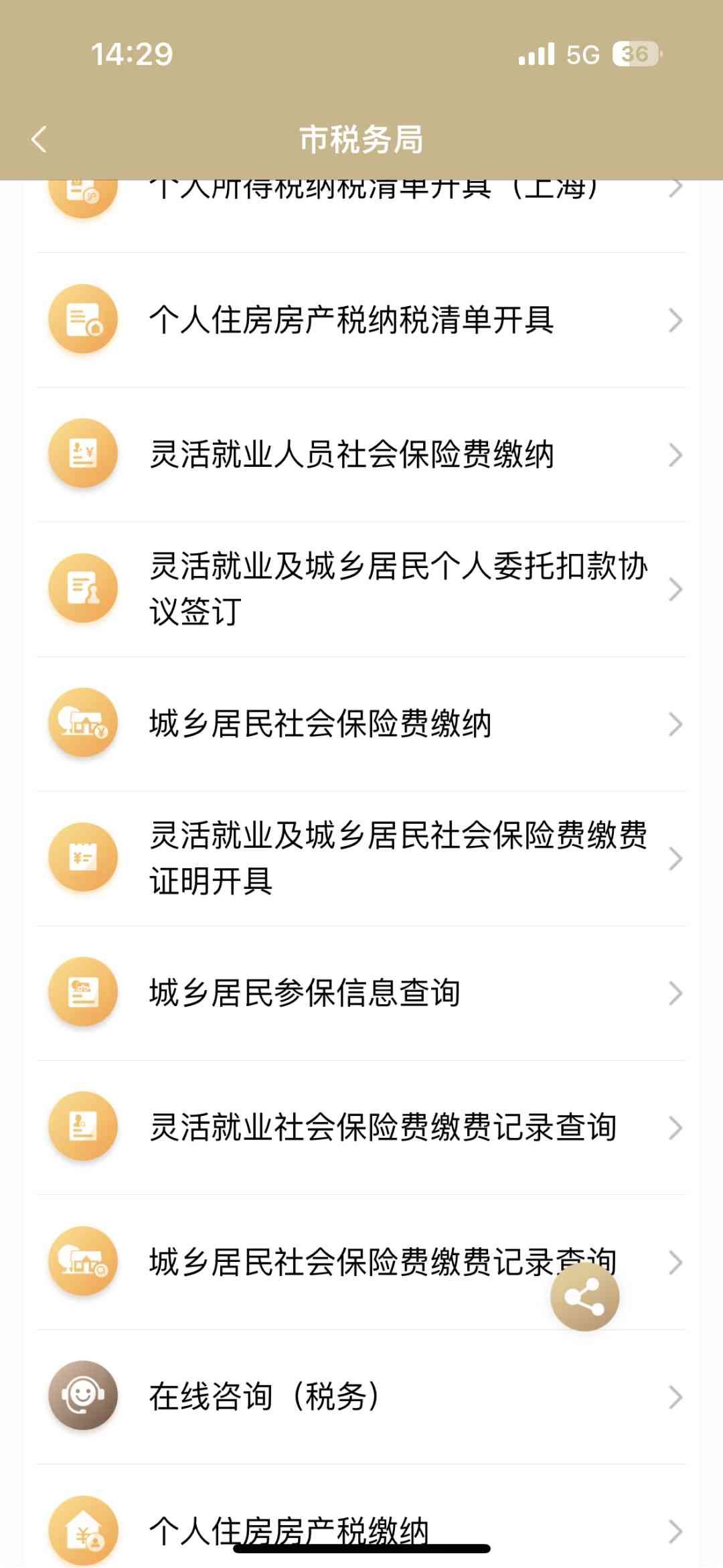
Task: Open 灵活就业人员社会保险费缴纳
Action: [351, 454]
